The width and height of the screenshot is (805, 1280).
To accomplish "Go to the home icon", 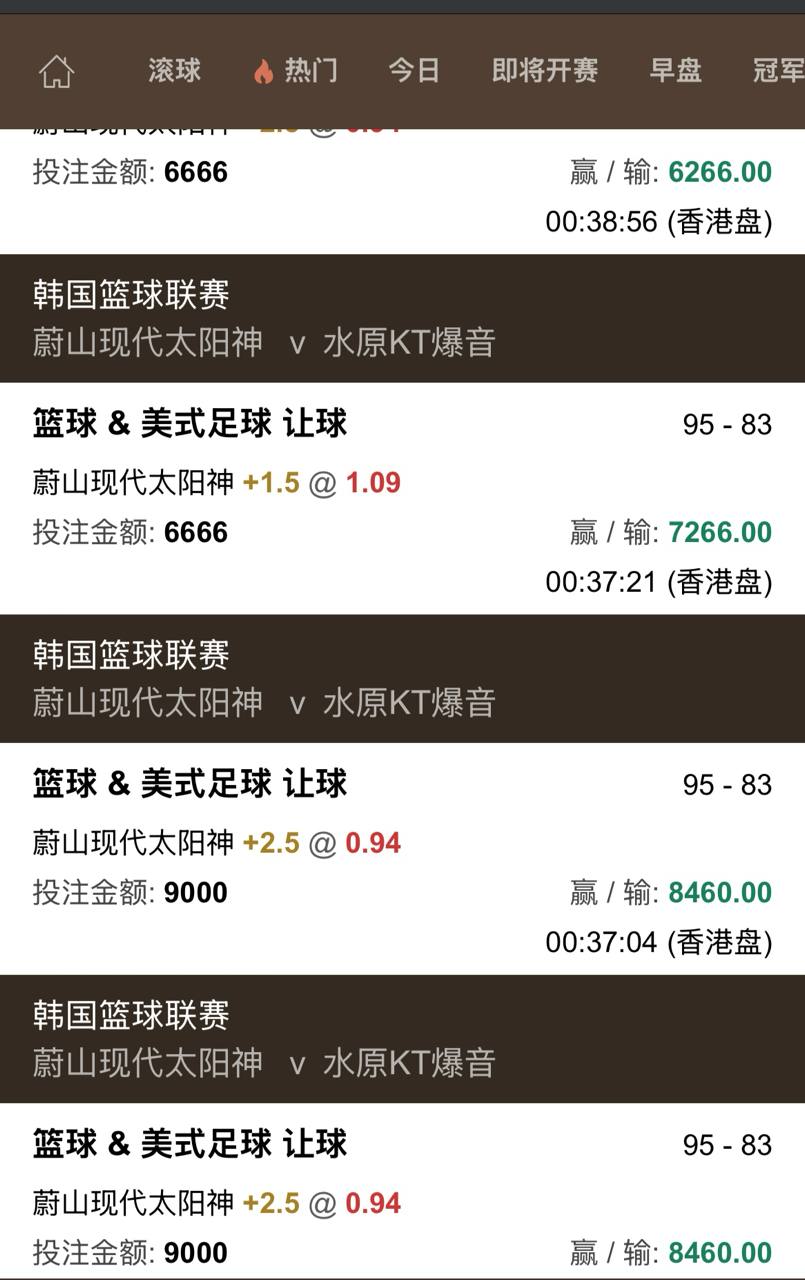I will (57, 71).
